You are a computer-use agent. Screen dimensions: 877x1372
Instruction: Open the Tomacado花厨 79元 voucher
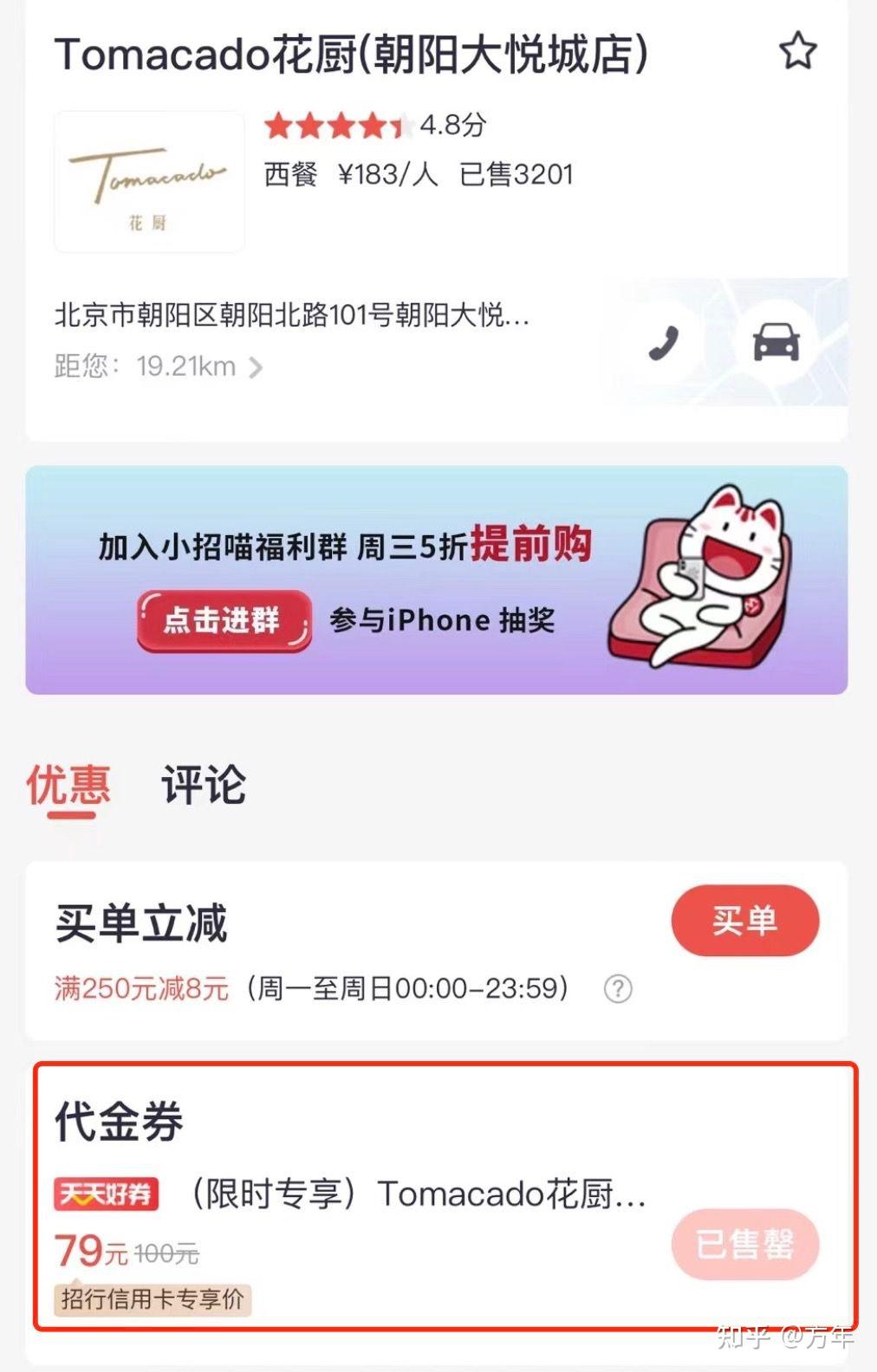click(416, 1194)
